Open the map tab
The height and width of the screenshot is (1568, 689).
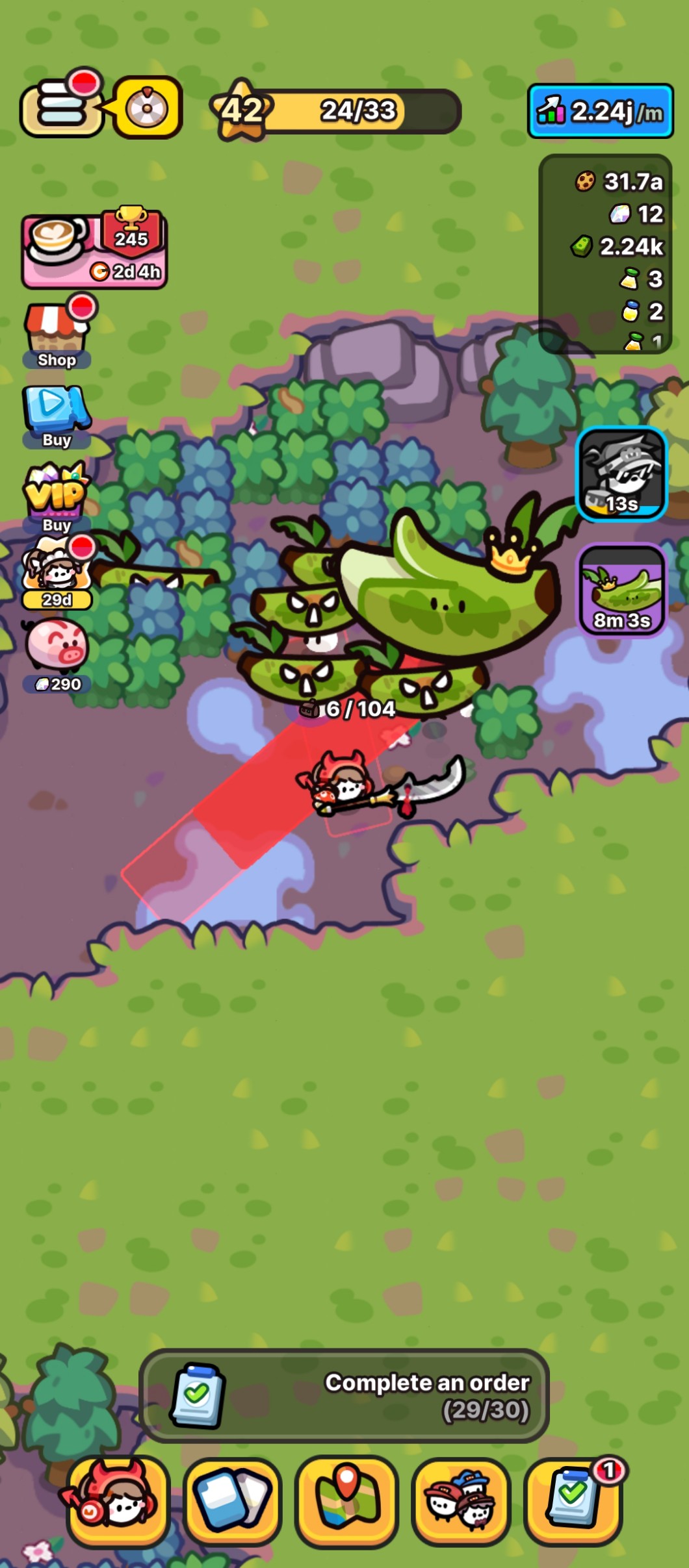tap(346, 1501)
